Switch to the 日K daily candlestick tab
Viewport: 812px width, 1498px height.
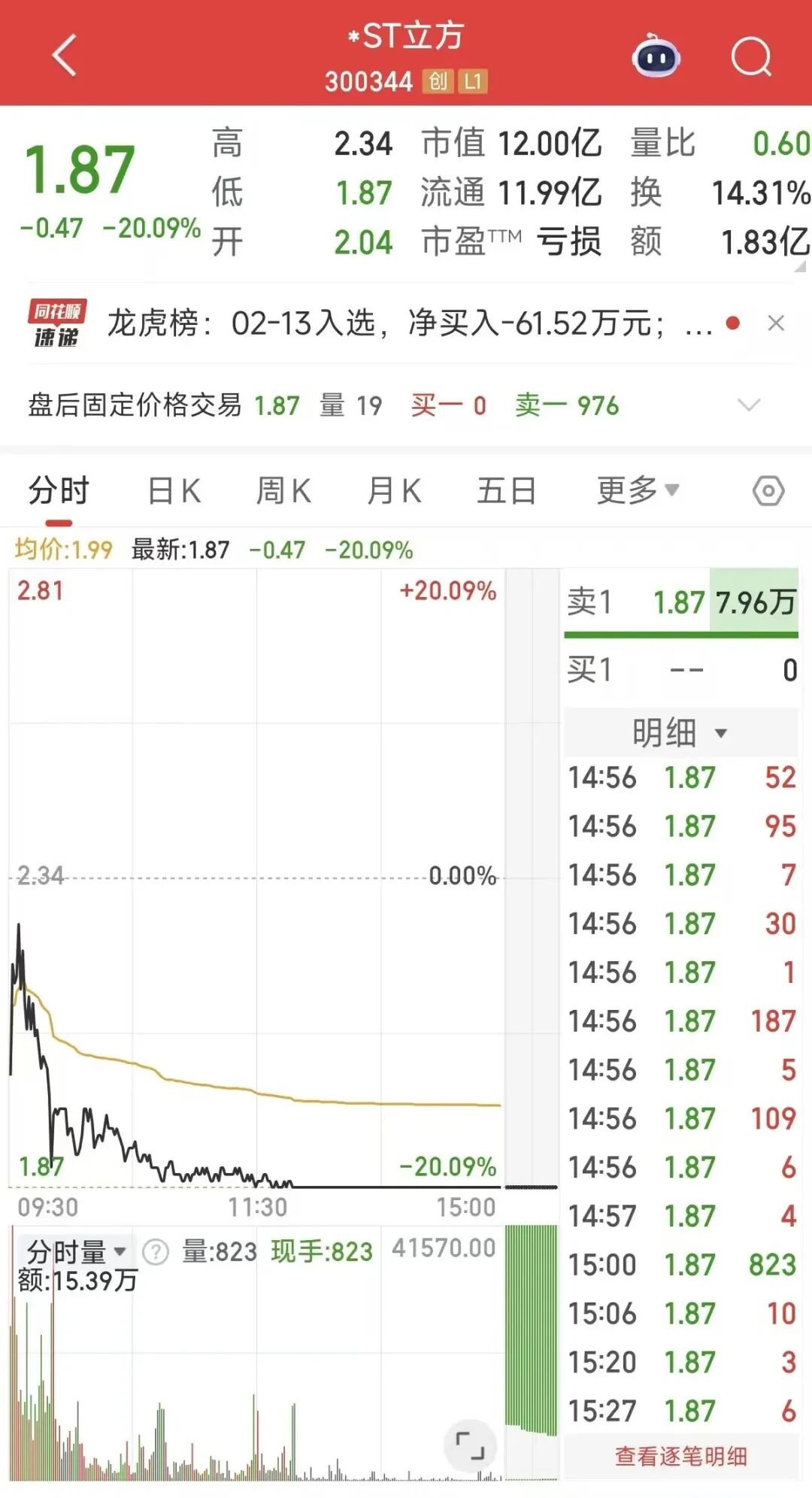click(x=174, y=489)
